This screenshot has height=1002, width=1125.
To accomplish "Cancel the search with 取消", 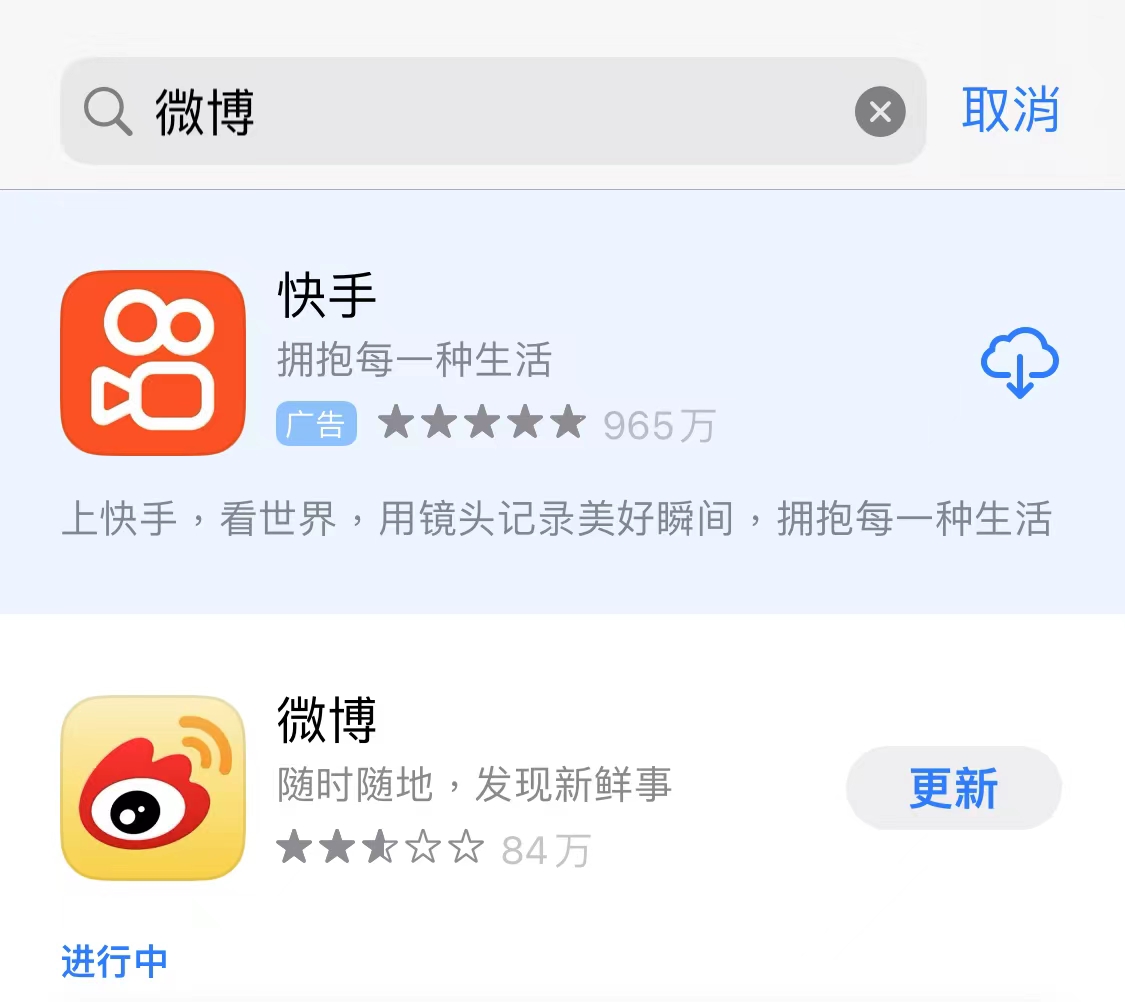I will click(1010, 109).
